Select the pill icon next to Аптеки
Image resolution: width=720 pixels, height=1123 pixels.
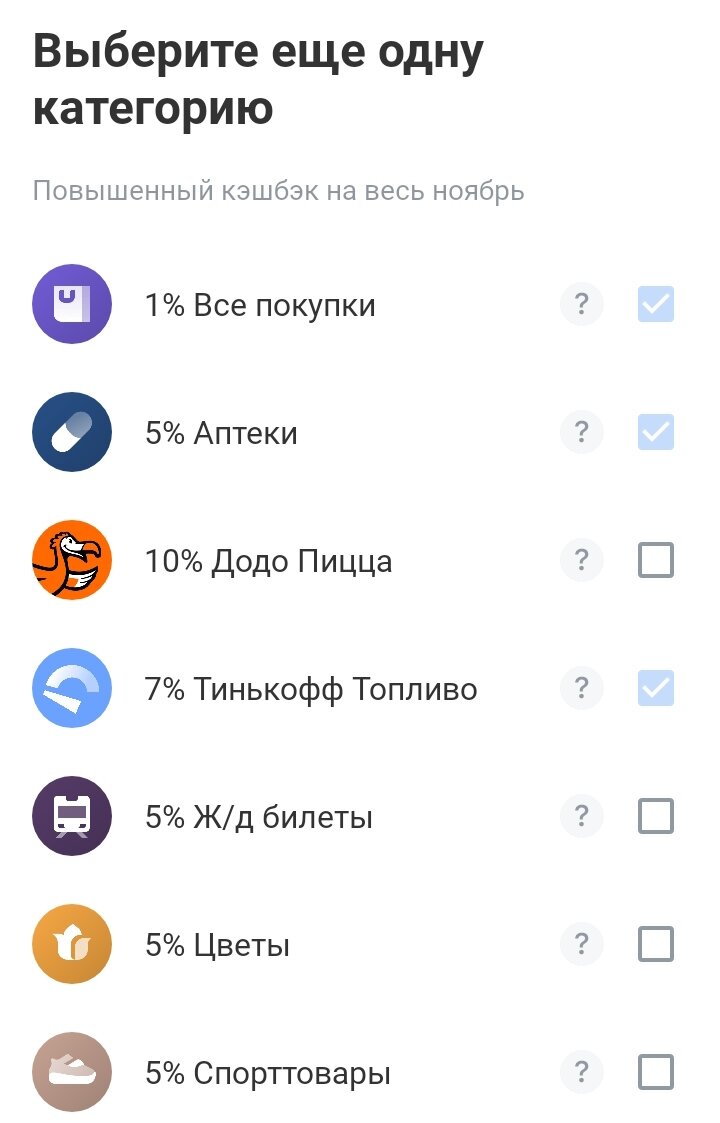pyautogui.click(x=71, y=432)
